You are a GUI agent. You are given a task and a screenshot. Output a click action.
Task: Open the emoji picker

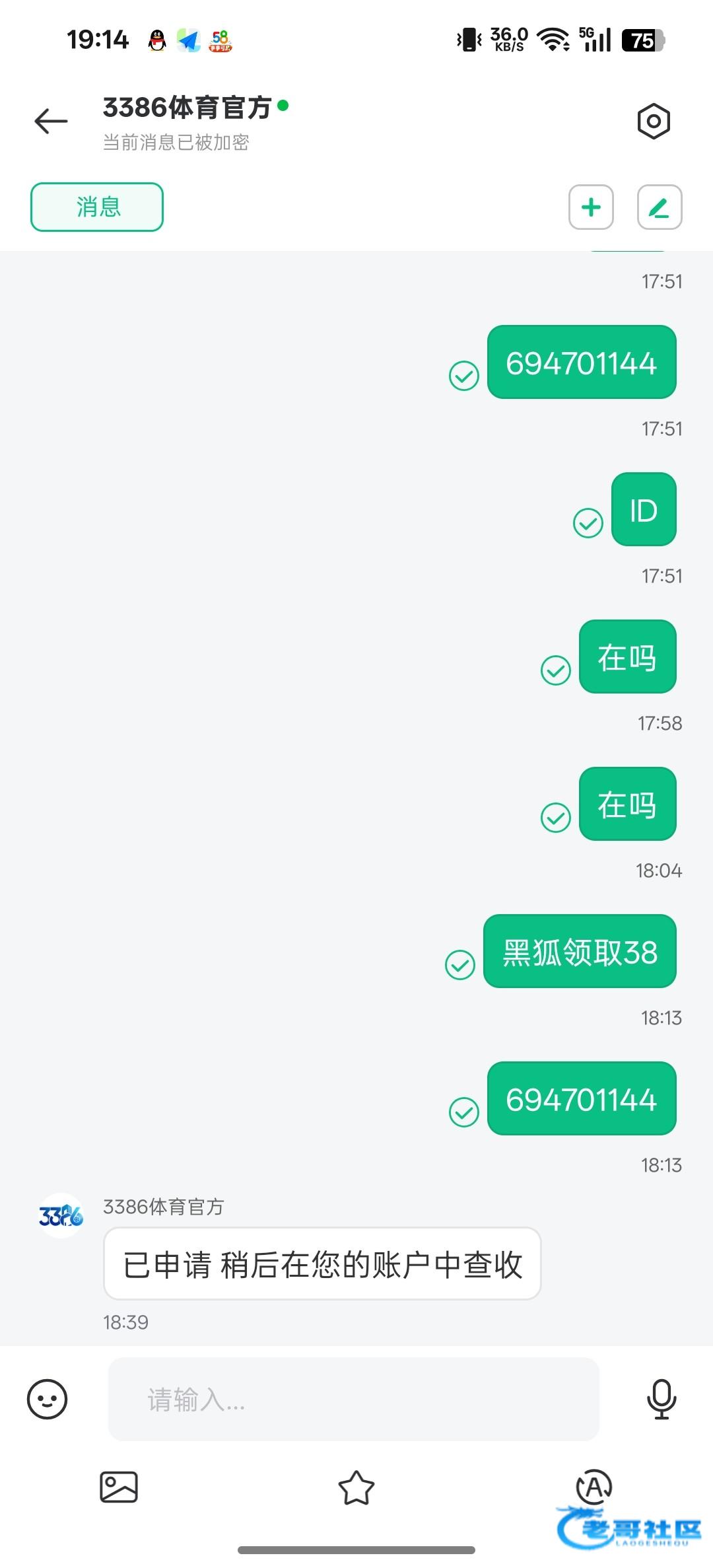click(47, 1399)
